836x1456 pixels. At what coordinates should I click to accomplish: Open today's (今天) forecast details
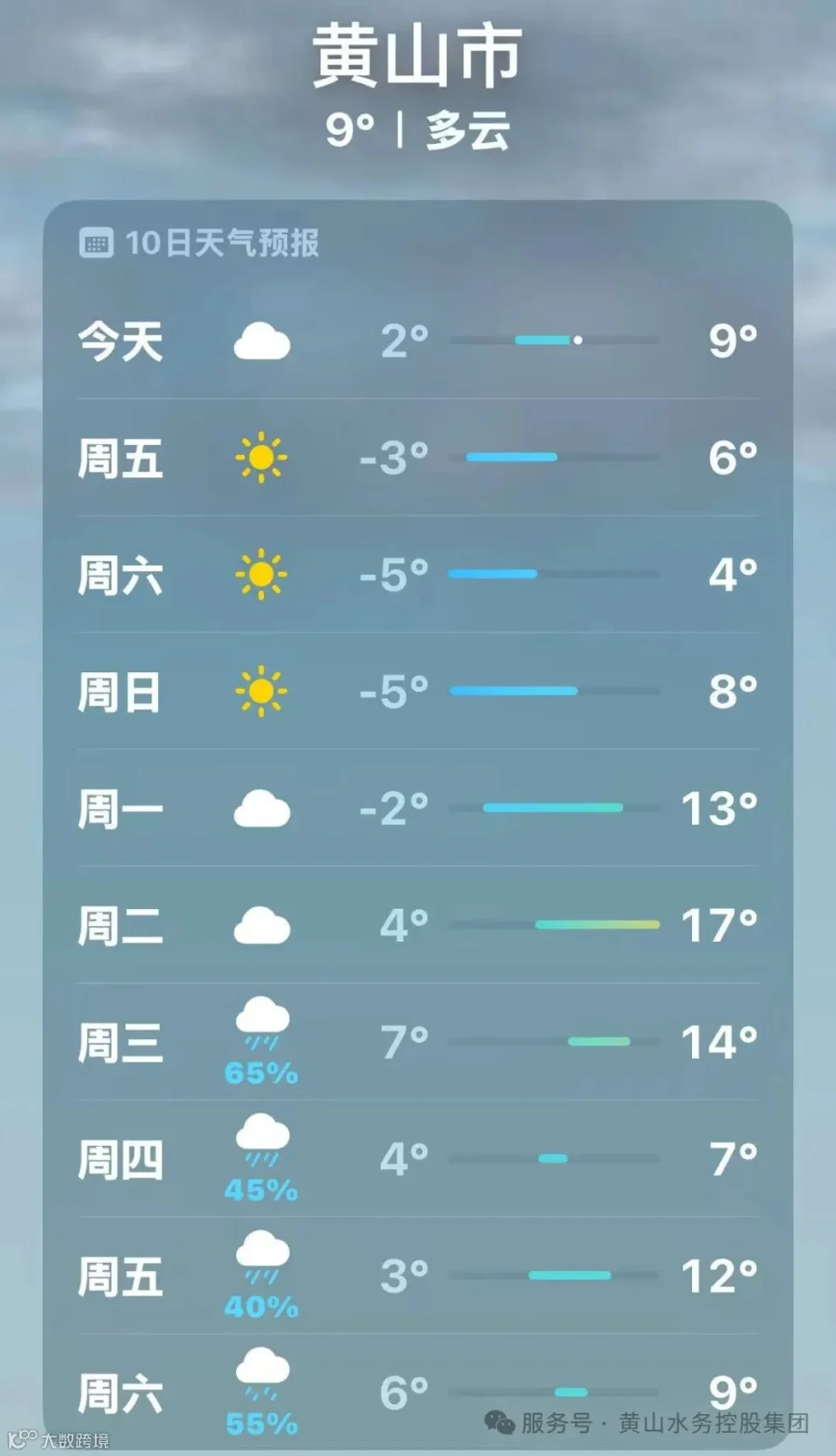[418, 341]
